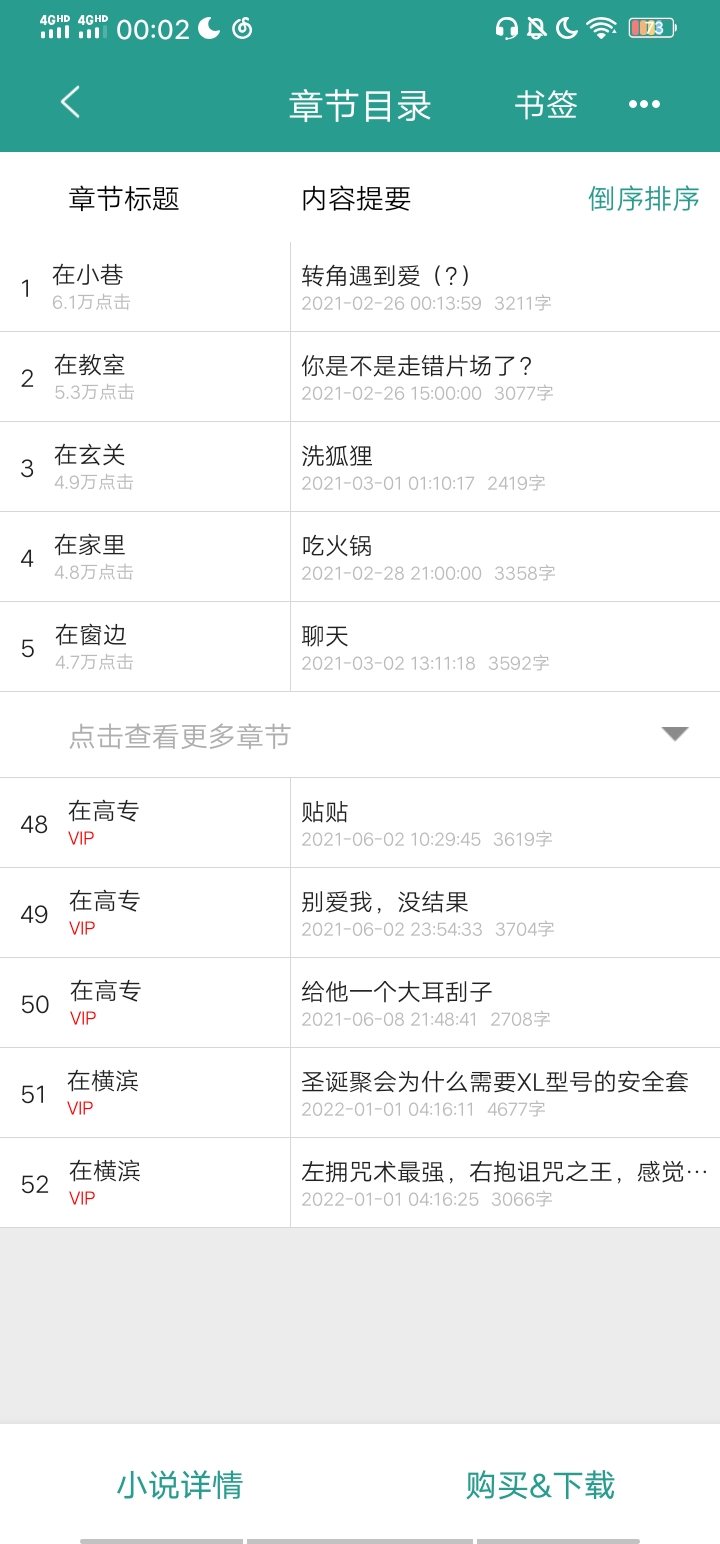Open VIP chapter 51 在横滨

pos(360,1093)
